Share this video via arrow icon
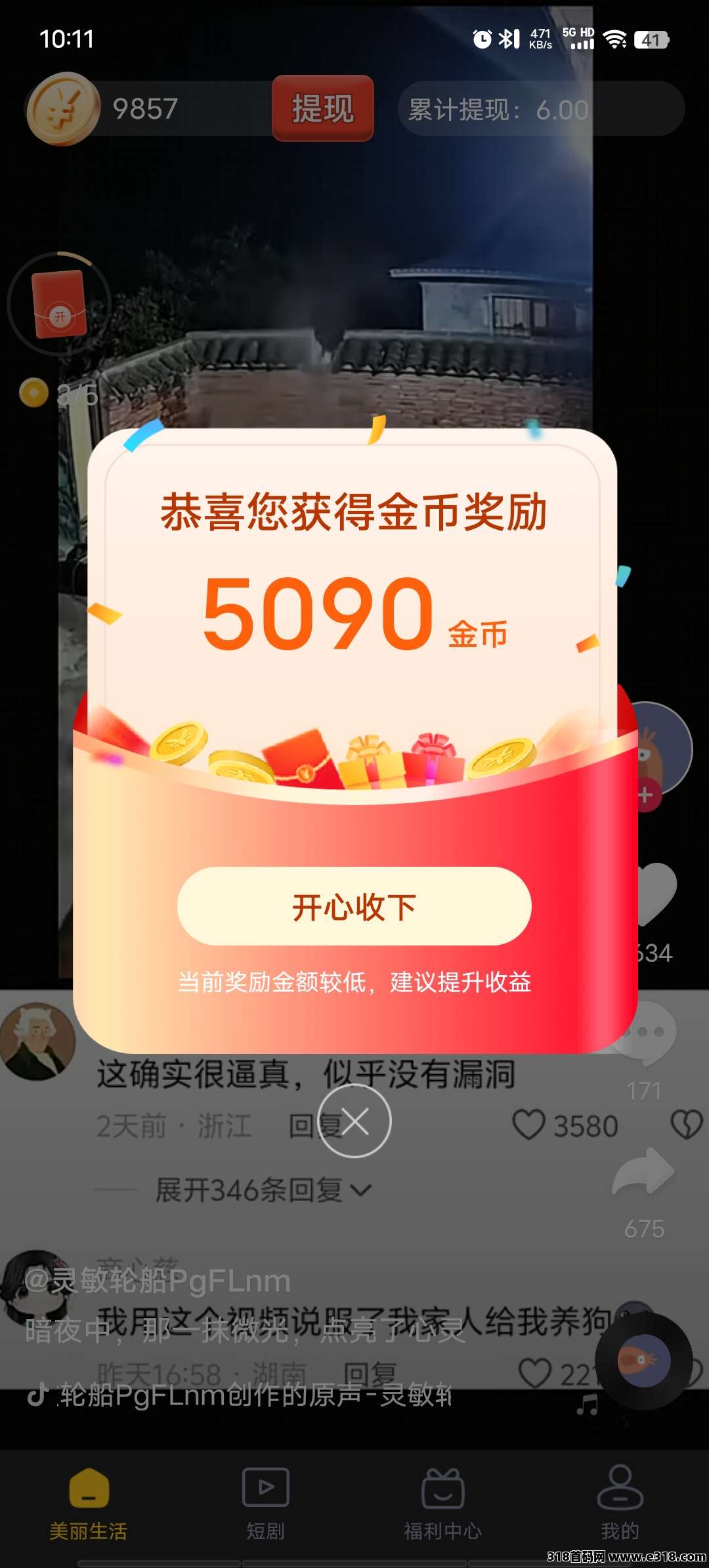This screenshot has width=709, height=1568. coord(643,1172)
